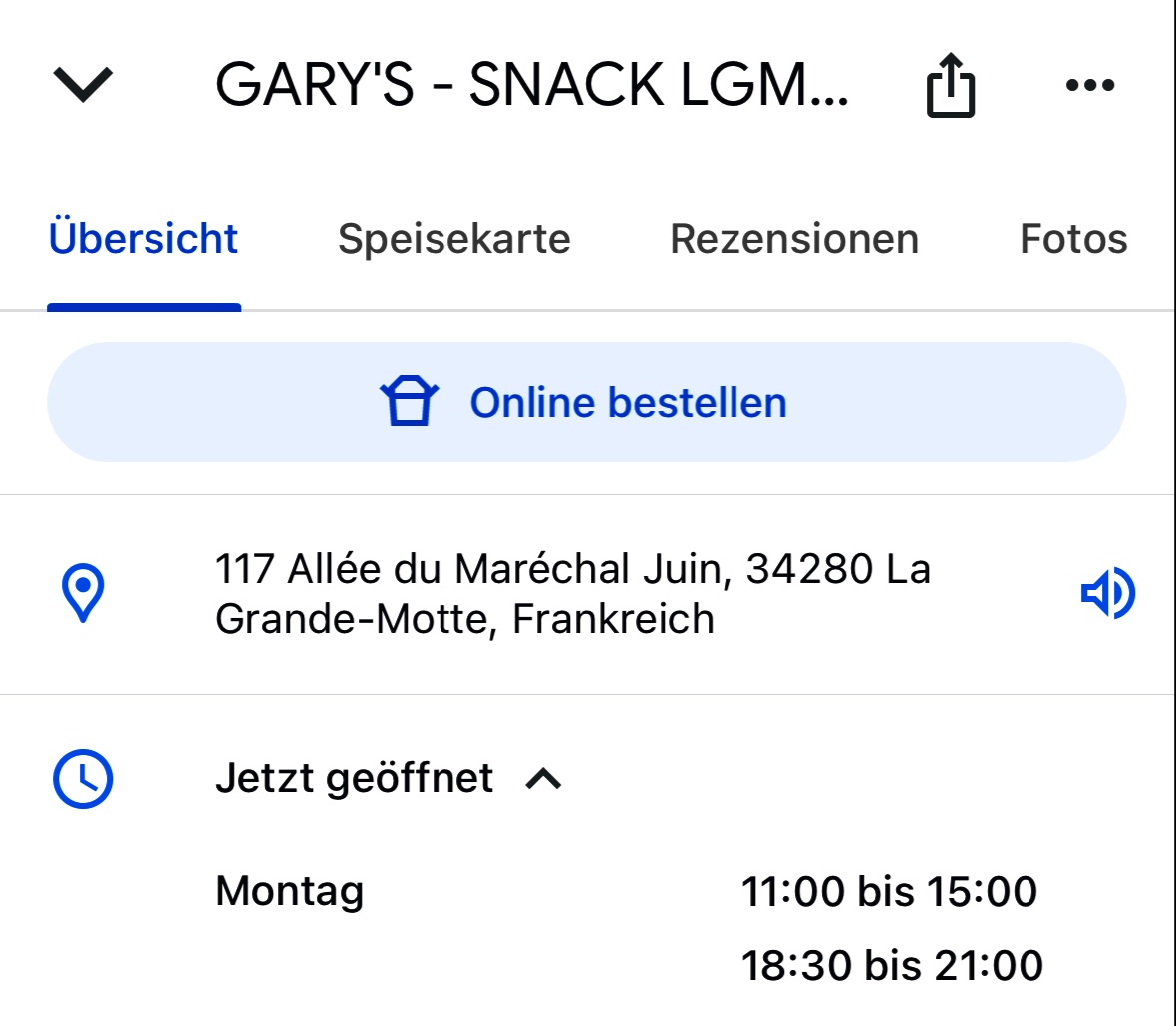Image resolution: width=1176 pixels, height=1026 pixels.
Task: Collapse the Jetzt geöffnet opening hours
Action: coord(389,779)
